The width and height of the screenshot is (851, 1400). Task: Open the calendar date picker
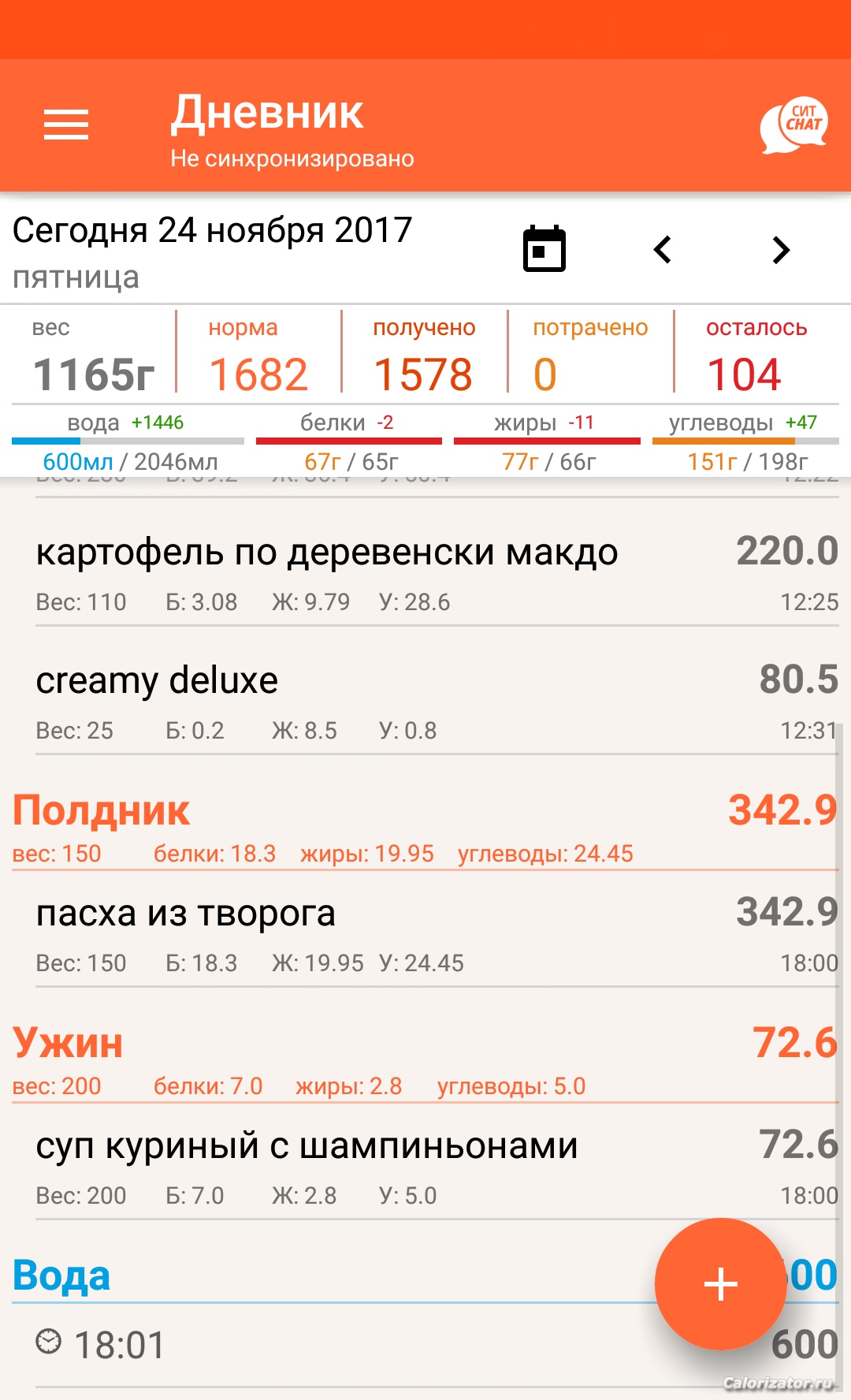pyautogui.click(x=544, y=249)
